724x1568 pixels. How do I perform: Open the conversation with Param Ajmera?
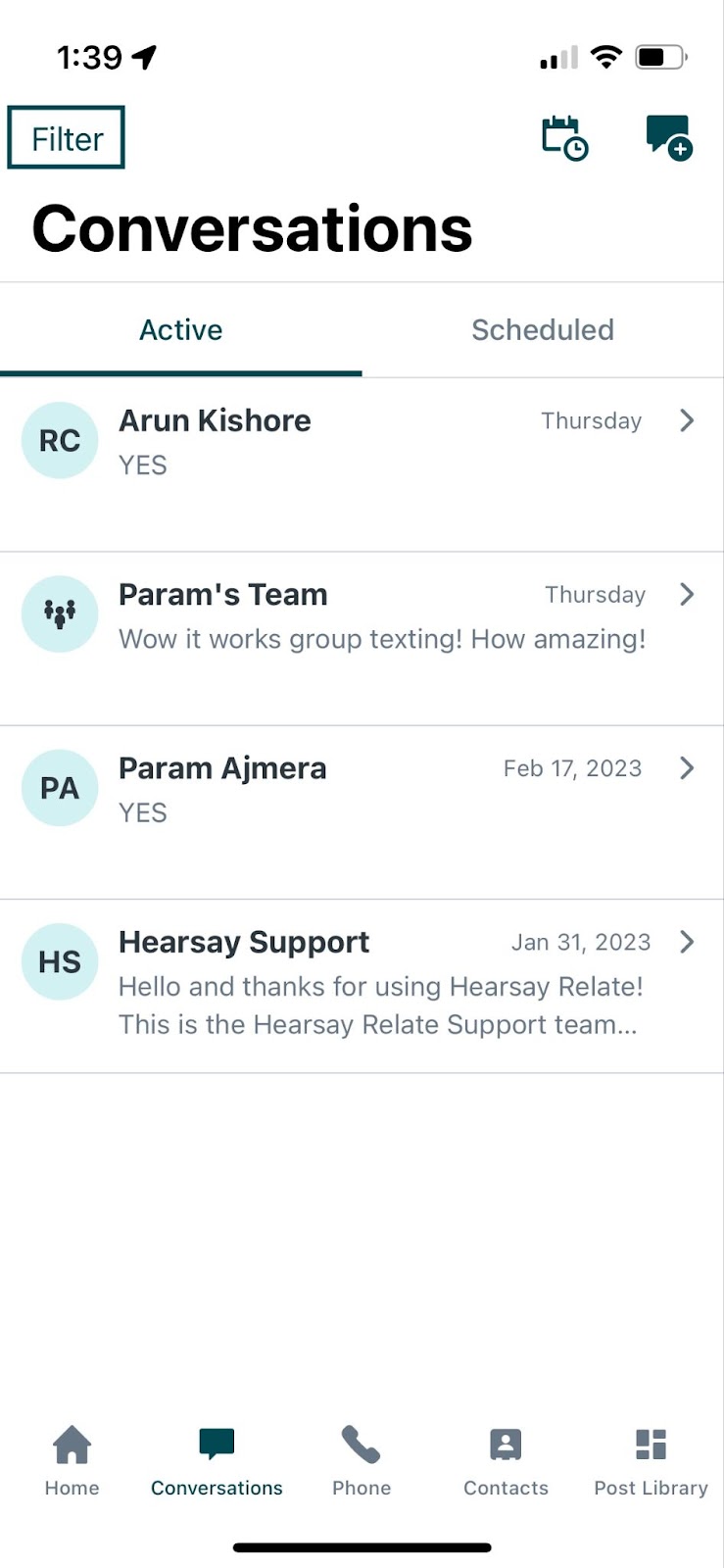[362, 812]
